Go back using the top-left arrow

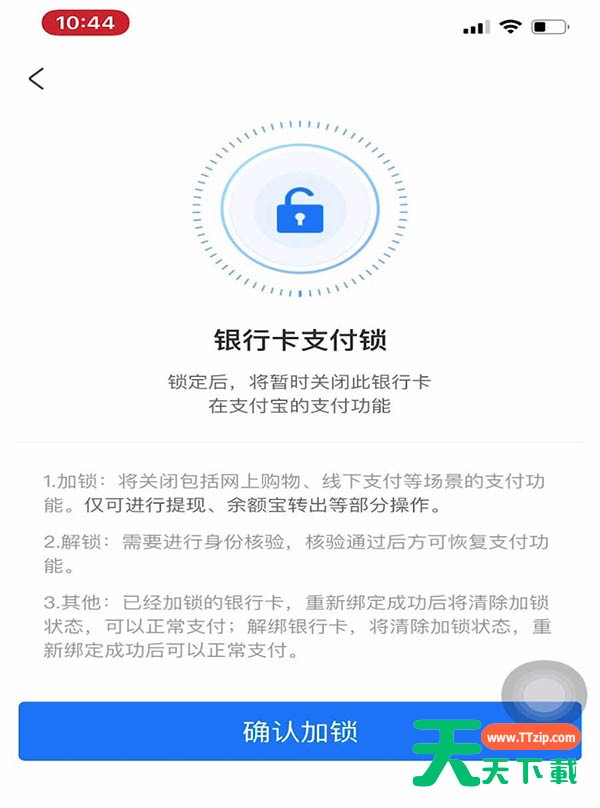pyautogui.click(x=37, y=78)
